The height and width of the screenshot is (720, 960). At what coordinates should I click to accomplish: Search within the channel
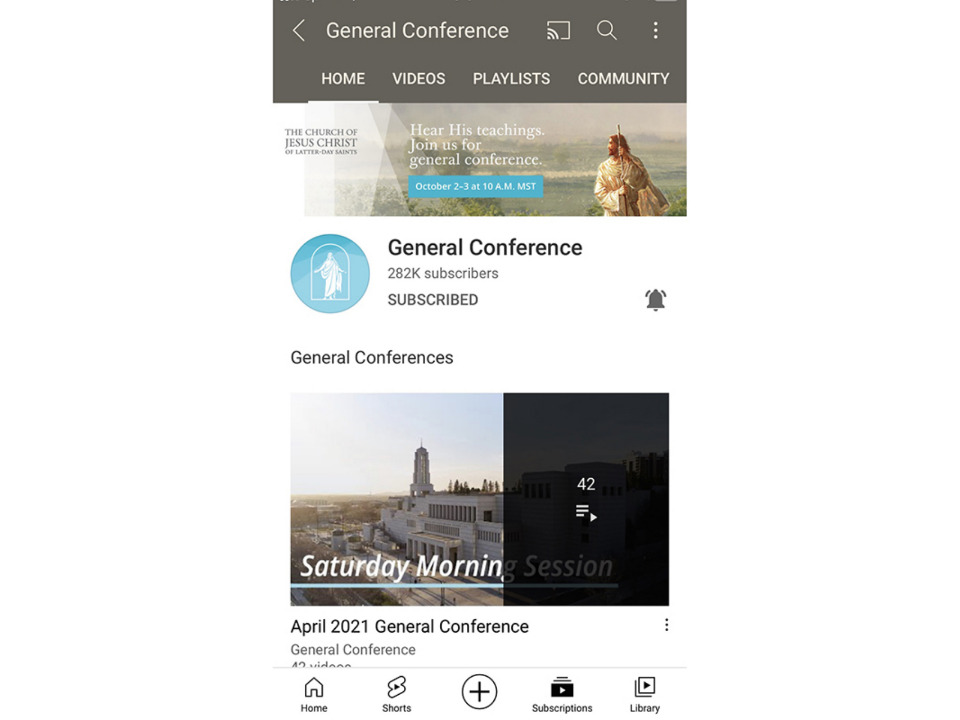coord(607,31)
